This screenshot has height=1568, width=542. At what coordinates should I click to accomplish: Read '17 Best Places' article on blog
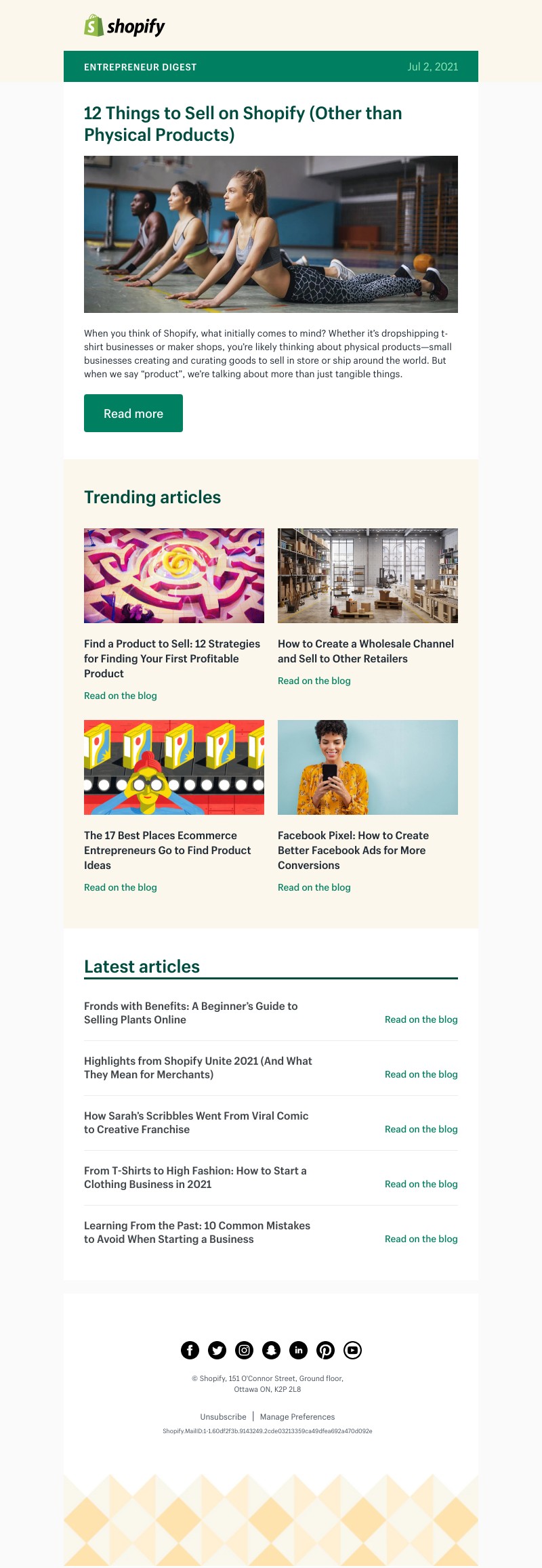[121, 887]
